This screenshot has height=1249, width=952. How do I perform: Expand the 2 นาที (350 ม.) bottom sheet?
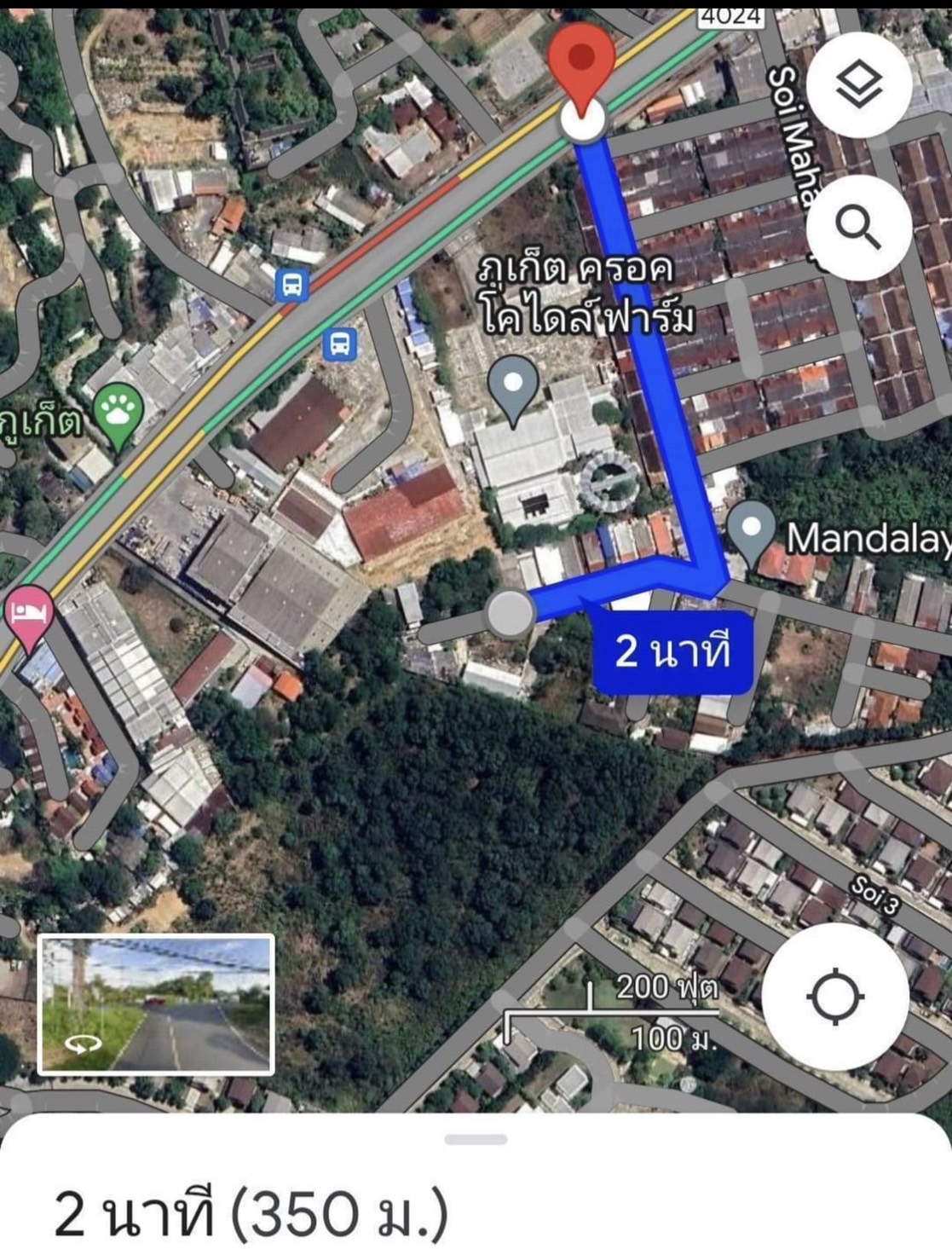coord(476,1139)
